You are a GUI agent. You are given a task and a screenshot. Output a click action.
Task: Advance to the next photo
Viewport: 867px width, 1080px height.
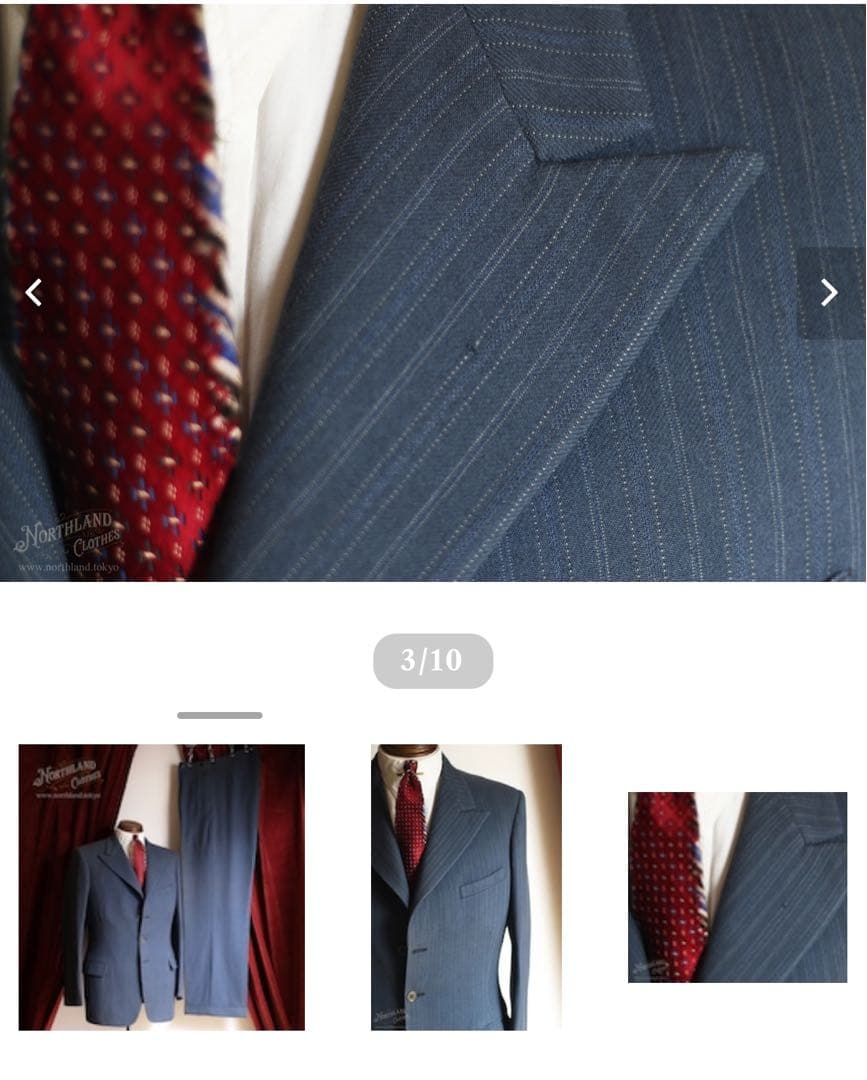pyautogui.click(x=829, y=293)
